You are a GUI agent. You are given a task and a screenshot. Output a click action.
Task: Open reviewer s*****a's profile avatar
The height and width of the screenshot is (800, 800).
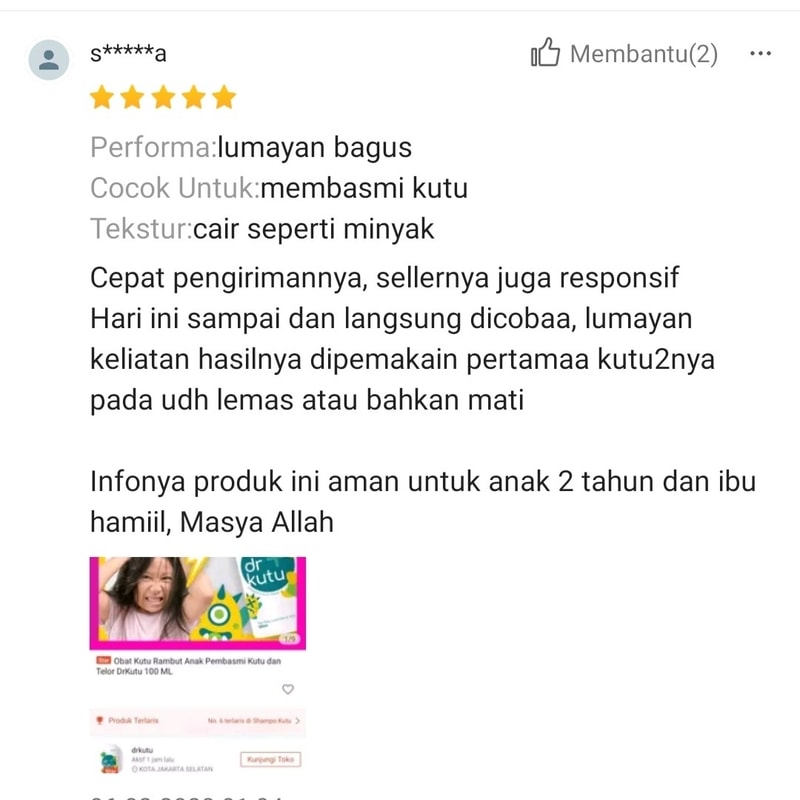point(48,59)
